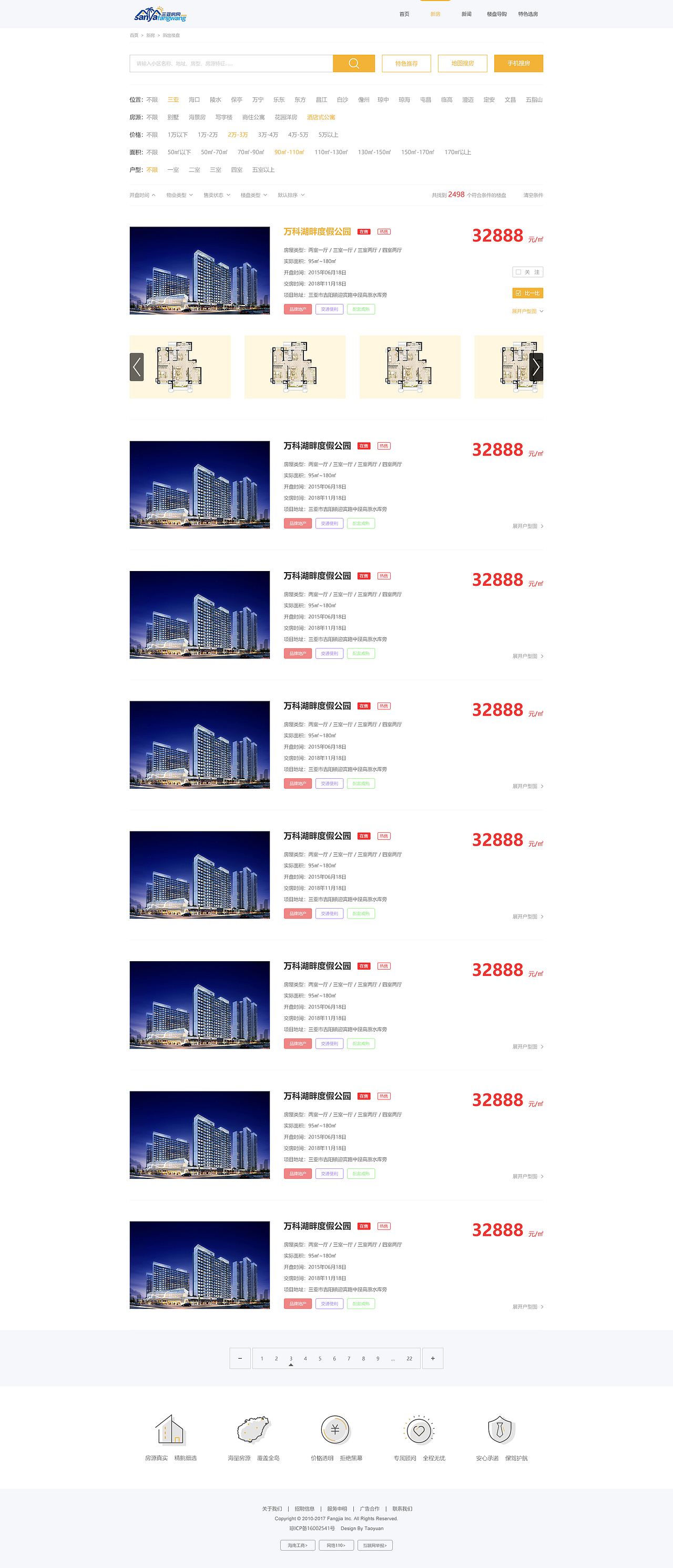
Task: Select the 别墅 property type filter
Action: pyautogui.click(x=174, y=117)
